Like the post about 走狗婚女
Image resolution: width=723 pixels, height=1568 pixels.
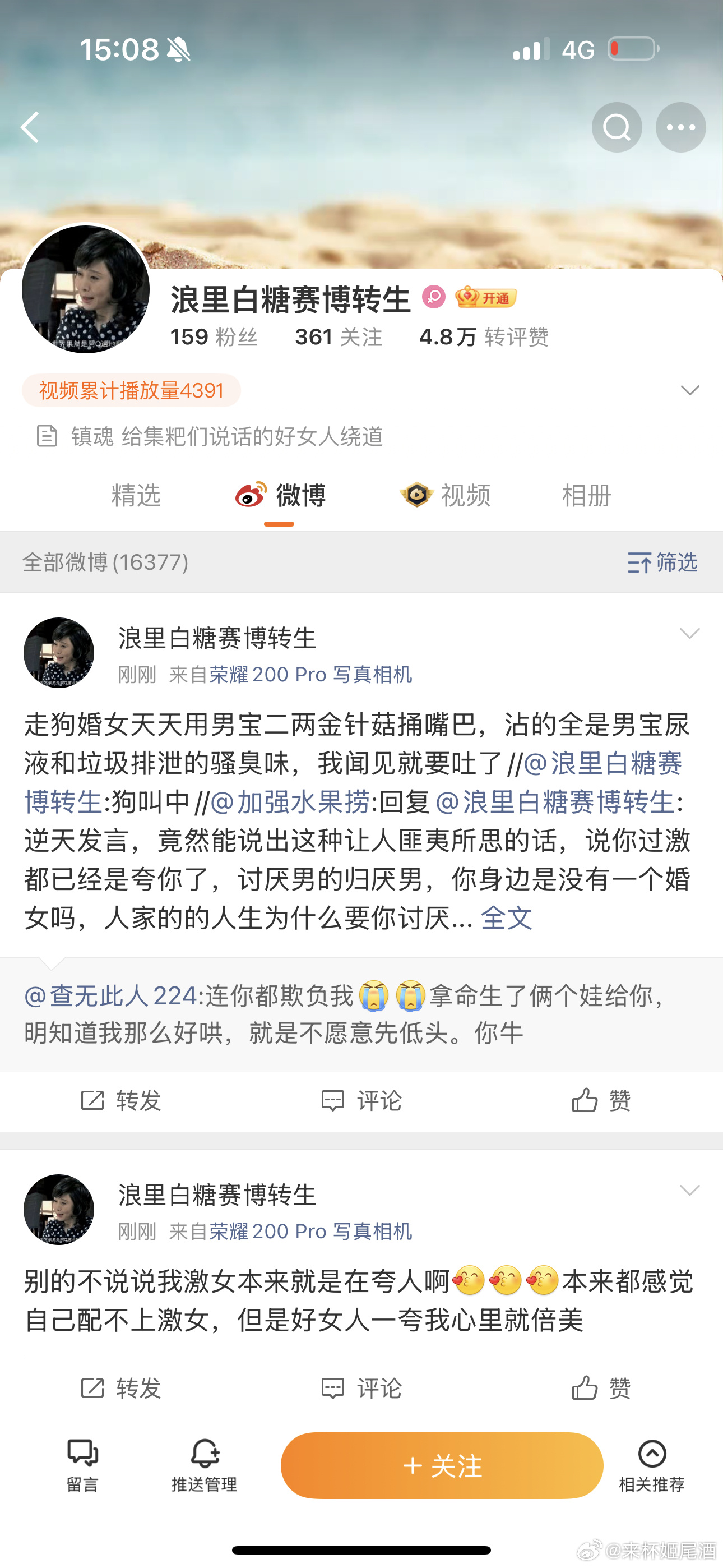[x=601, y=1100]
